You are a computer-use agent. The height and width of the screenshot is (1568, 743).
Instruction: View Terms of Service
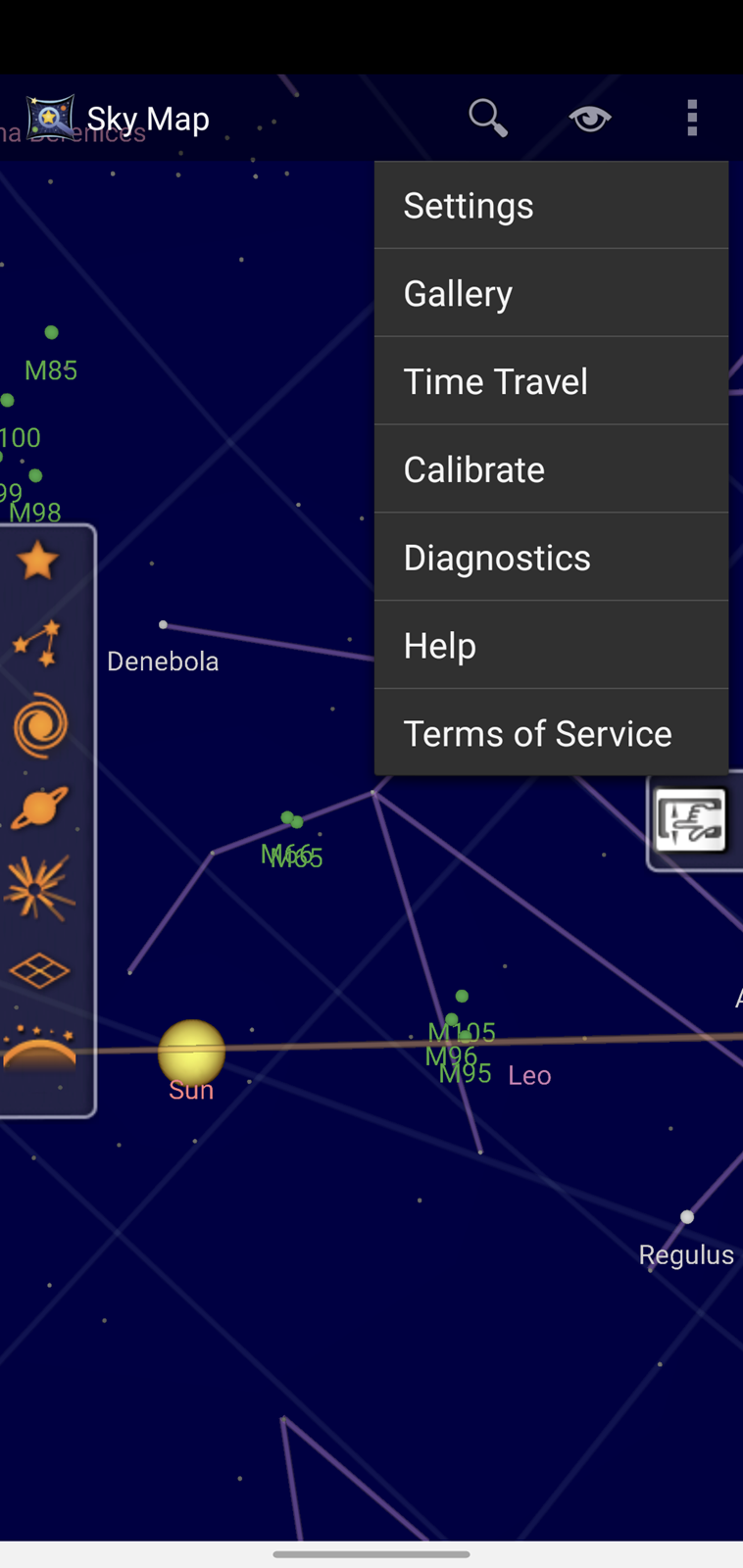pyautogui.click(x=551, y=733)
